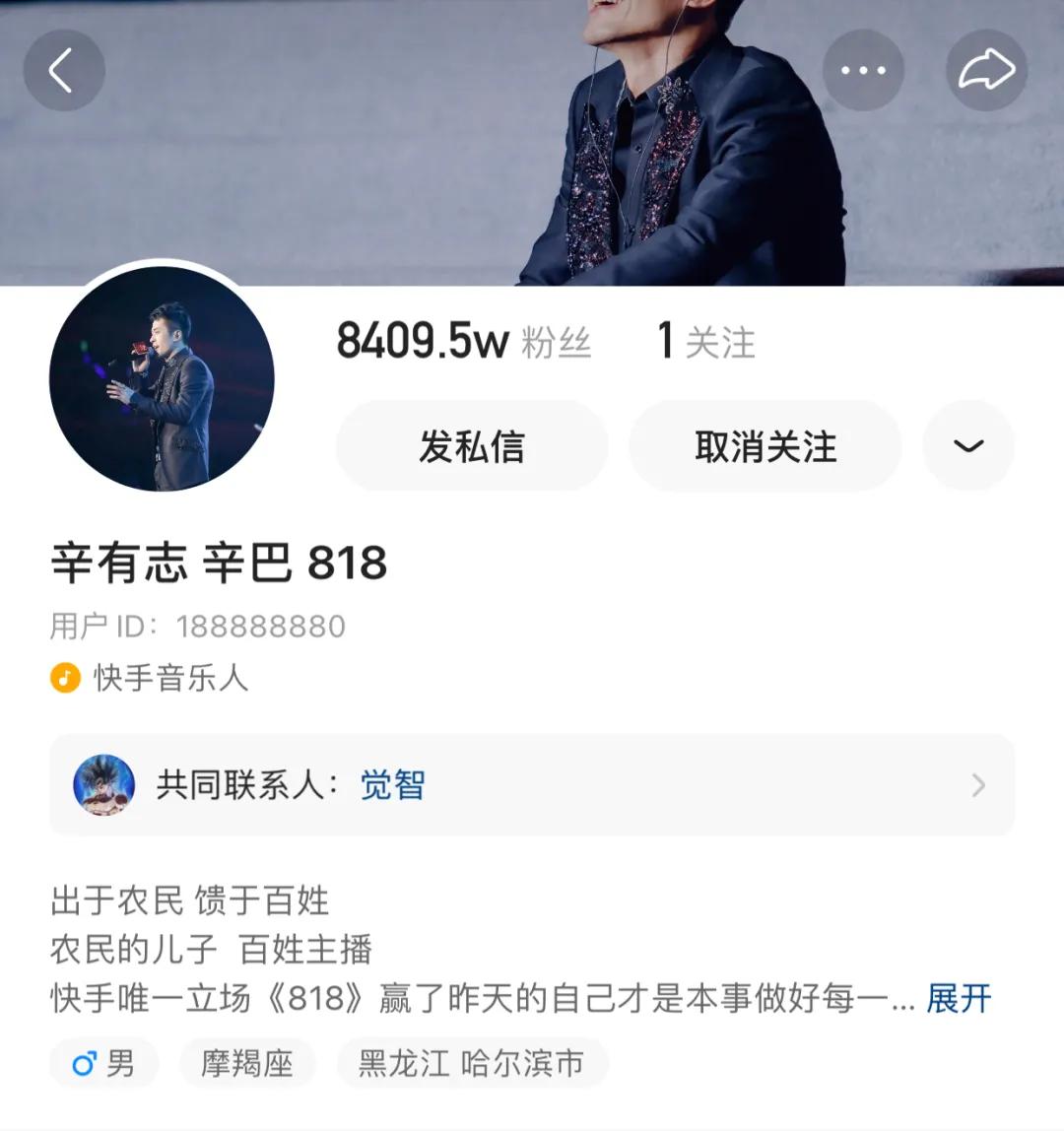Tap 取消关注 to unfollow this user
Image resolution: width=1064 pixels, height=1131 pixels.
tap(765, 446)
